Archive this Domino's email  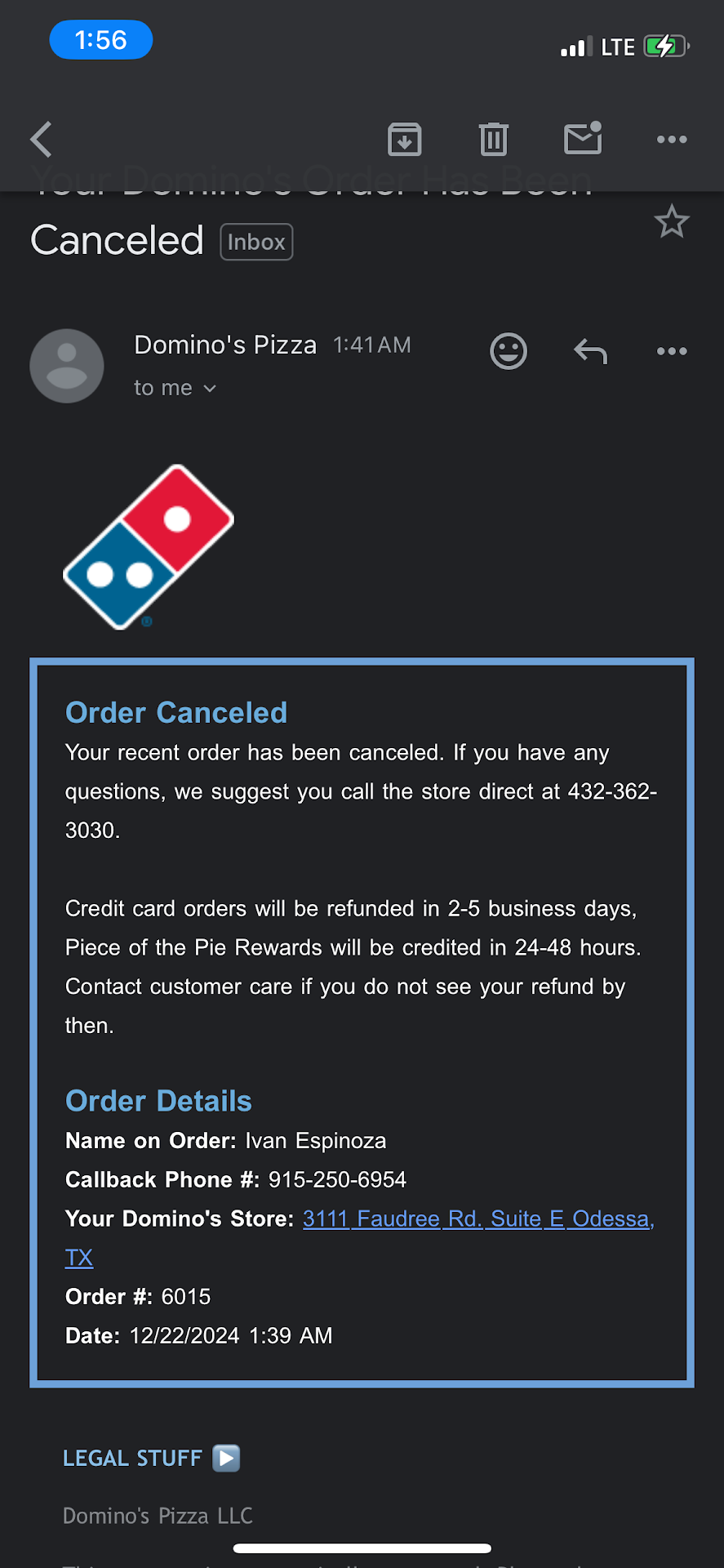click(404, 140)
